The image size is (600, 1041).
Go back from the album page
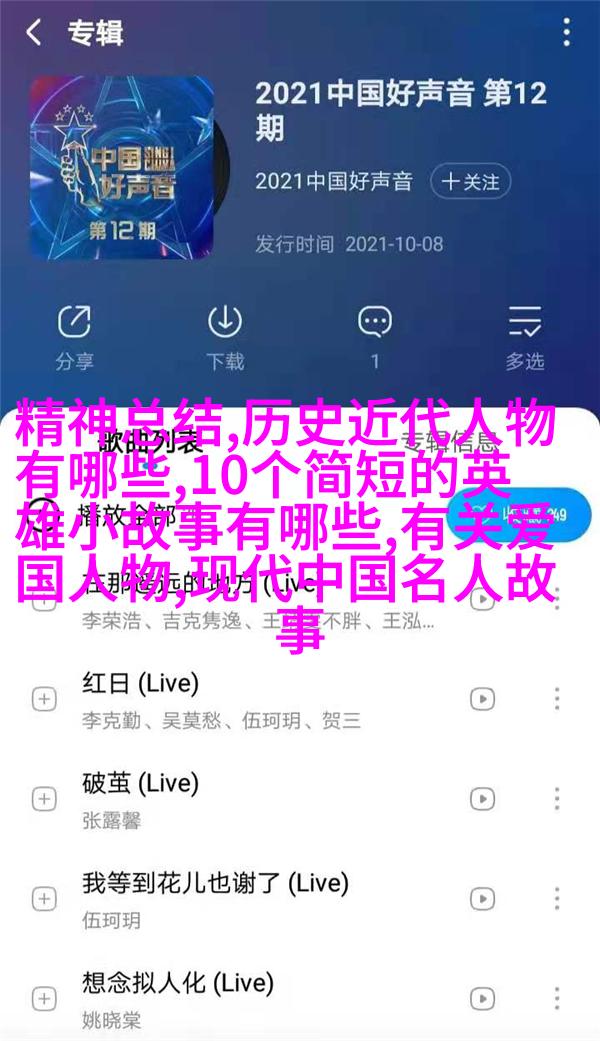pos(33,33)
